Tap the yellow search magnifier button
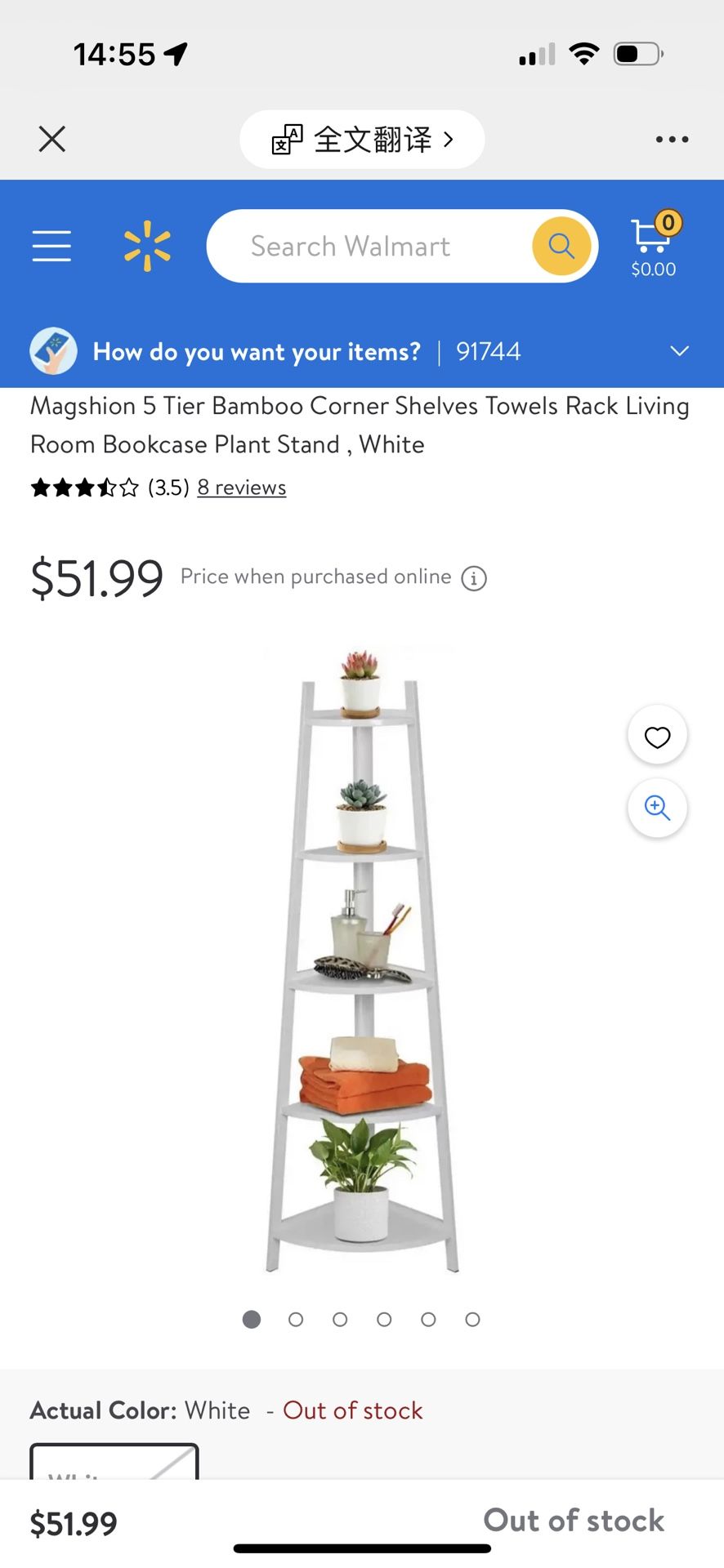 [x=561, y=245]
